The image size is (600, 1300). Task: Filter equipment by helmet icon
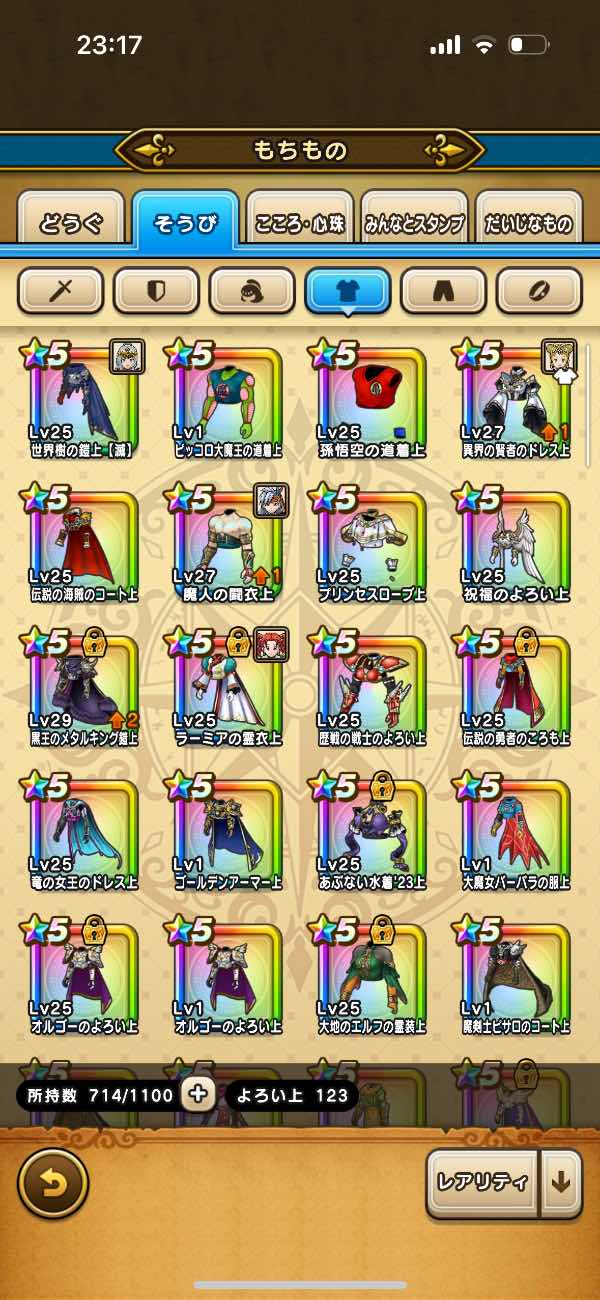tap(253, 291)
